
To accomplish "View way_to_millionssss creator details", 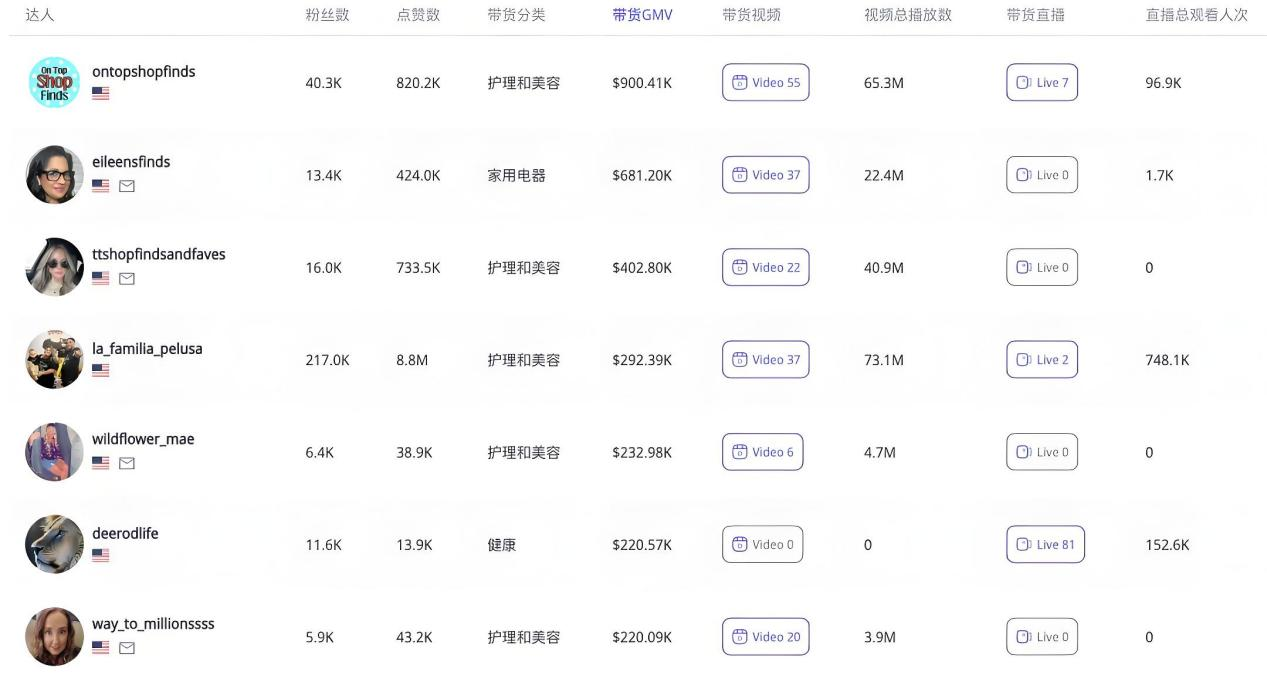I will pyautogui.click(x=153, y=624).
